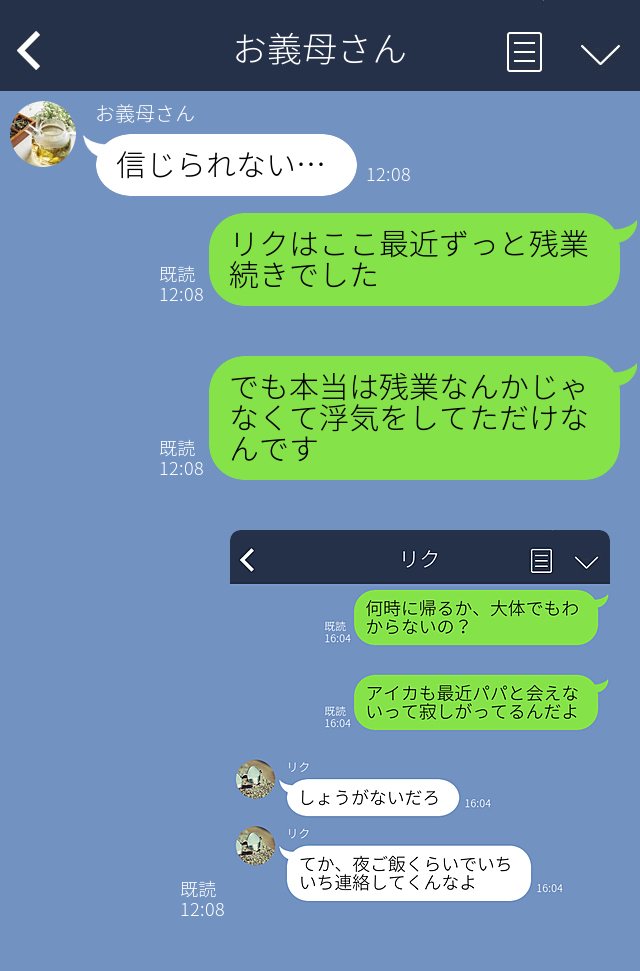
Task: Go back from the お義母さん chat
Action: coord(29,50)
